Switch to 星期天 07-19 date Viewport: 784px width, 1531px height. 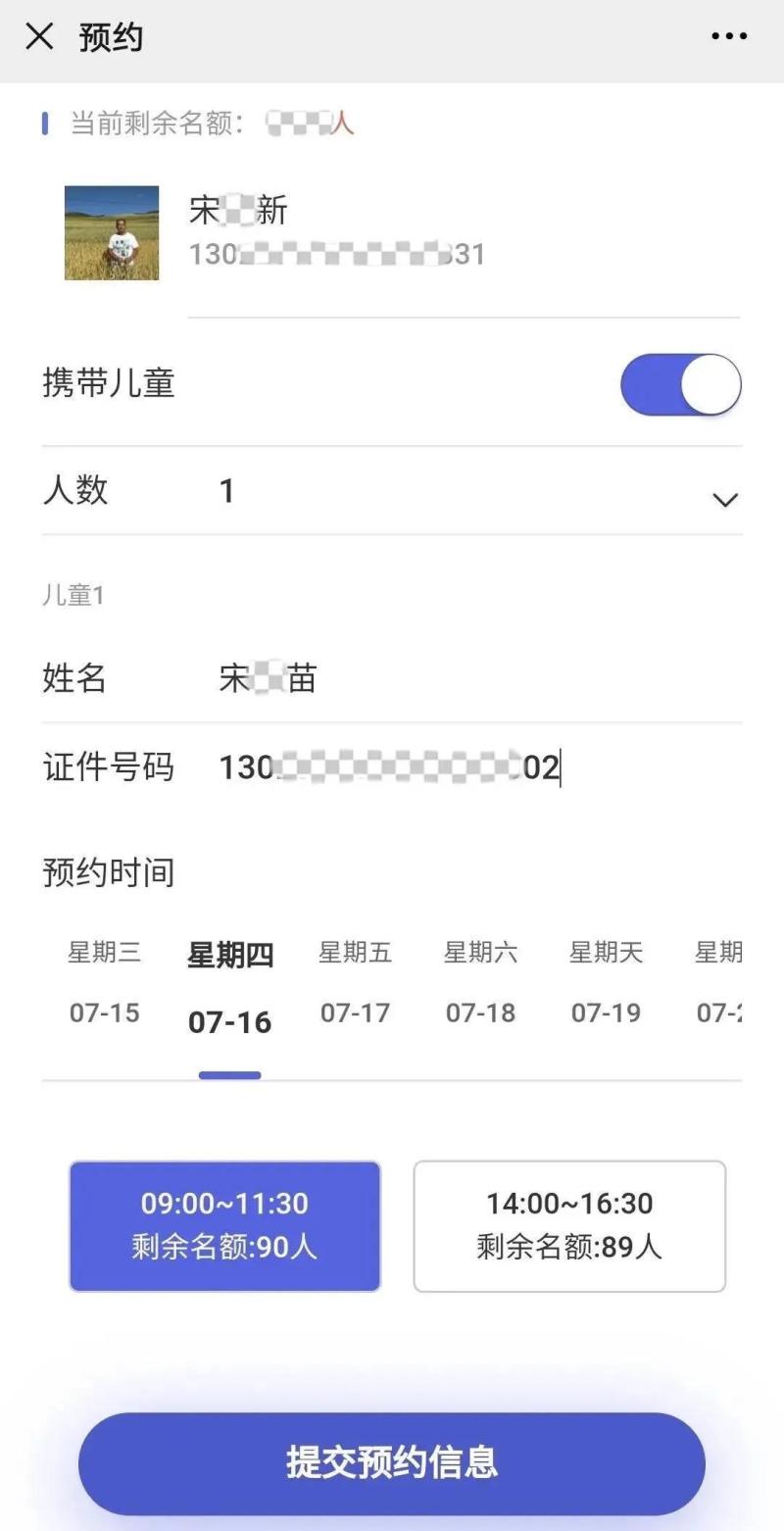pyautogui.click(x=607, y=983)
